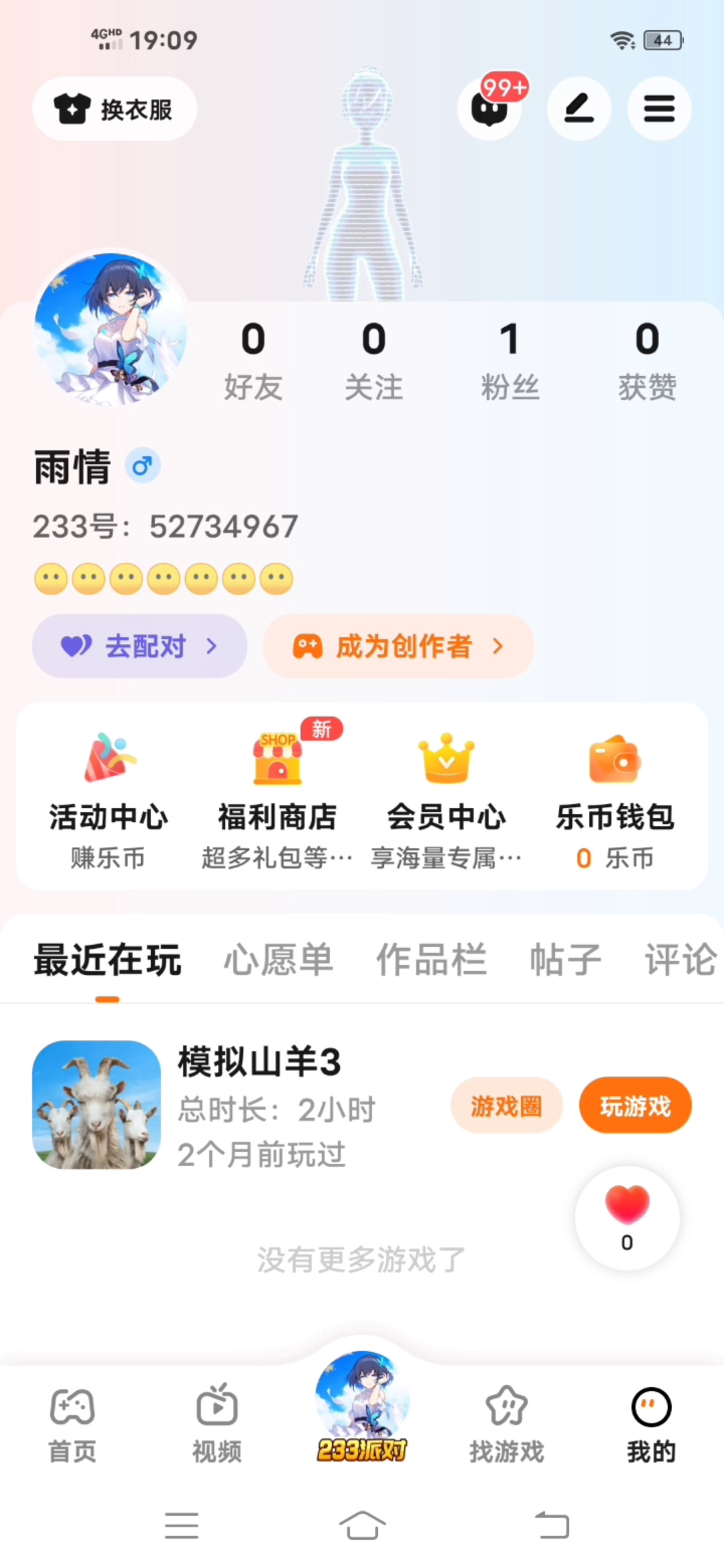Tap the floating red heart button

pyautogui.click(x=627, y=1217)
